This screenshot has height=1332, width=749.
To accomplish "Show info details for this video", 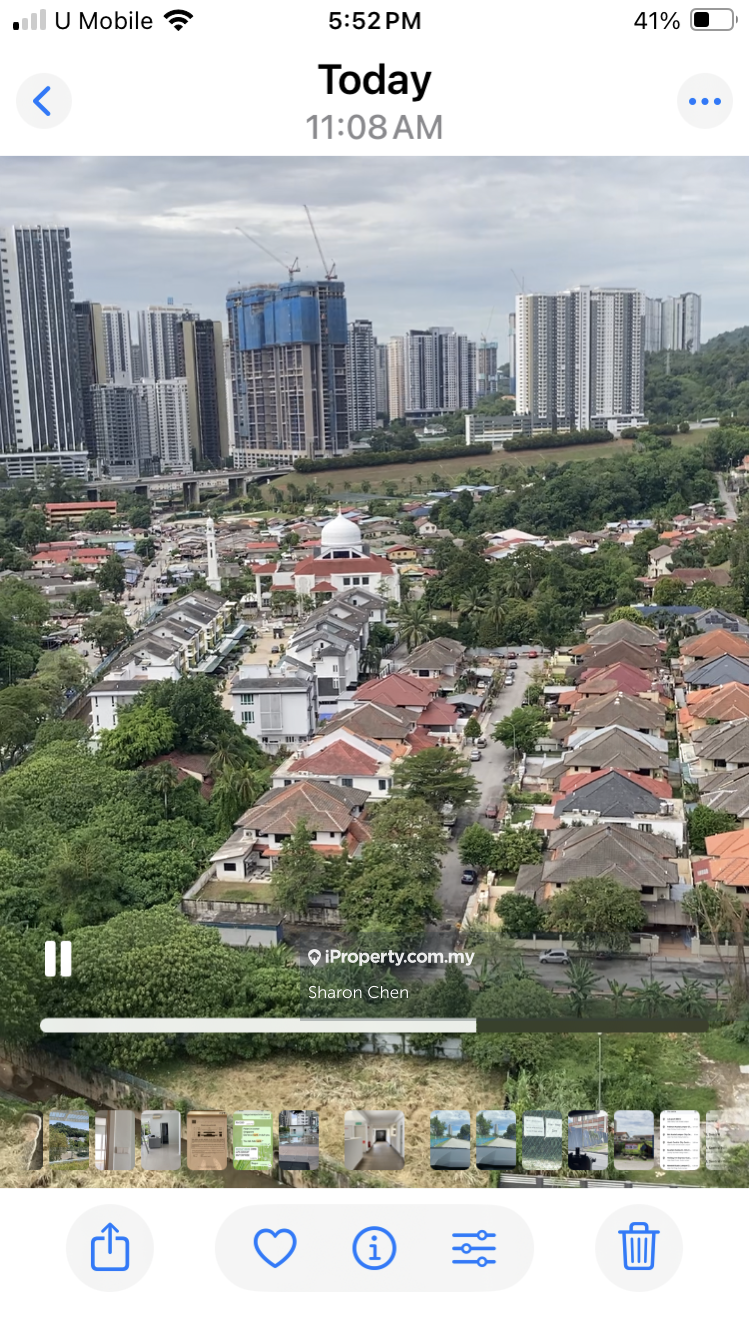I will point(374,1248).
